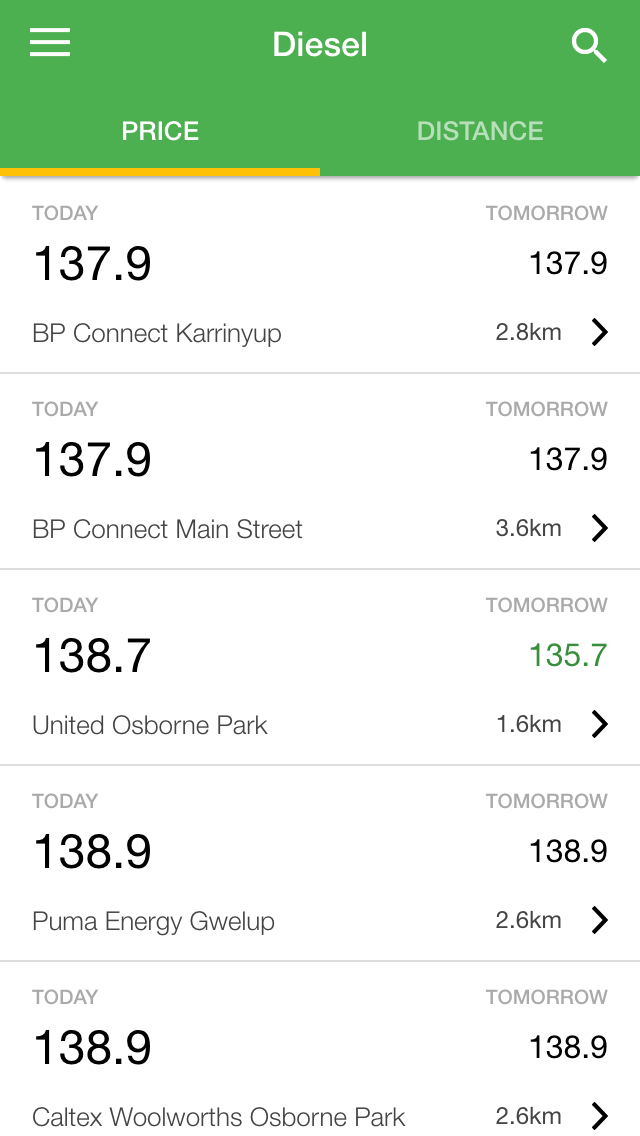The image size is (640, 1136).
Task: Open BP Connect Karrinyup station details
Action: click(320, 275)
